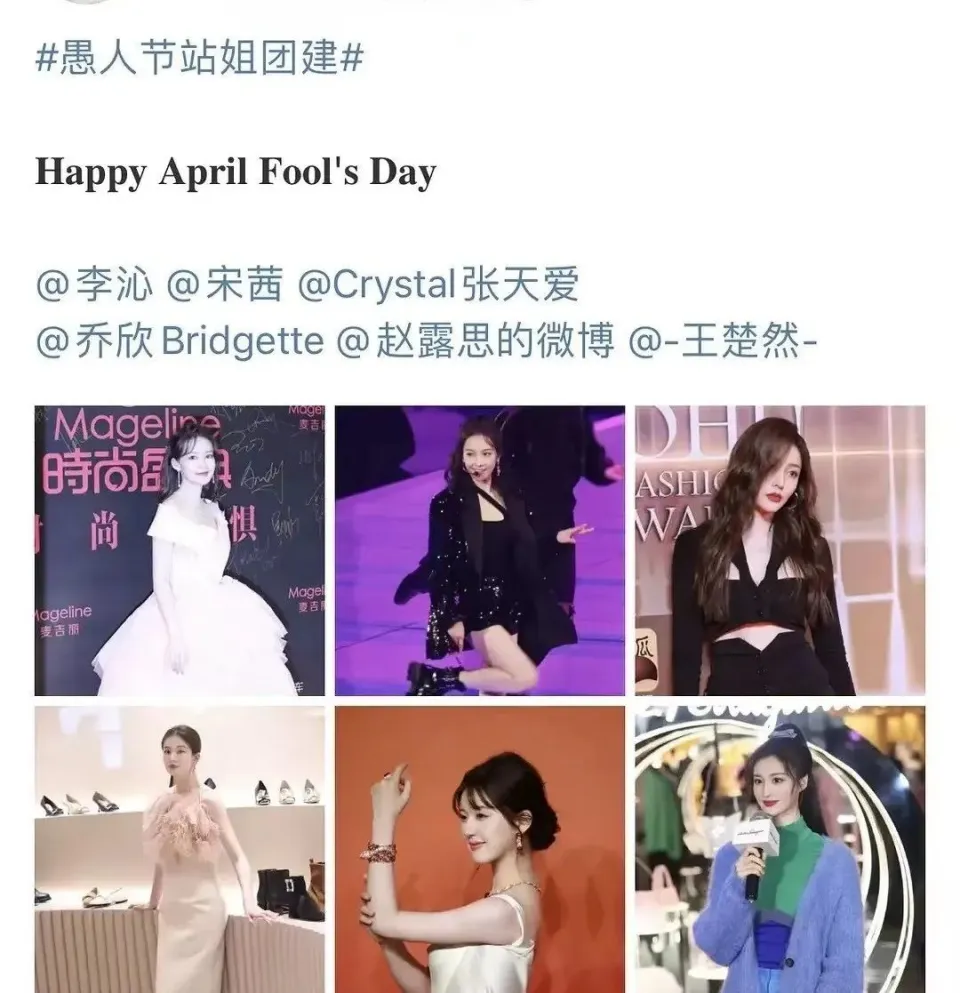960x993 pixels.
Task: Visit the @李沁 profile mention
Action: (x=94, y=286)
